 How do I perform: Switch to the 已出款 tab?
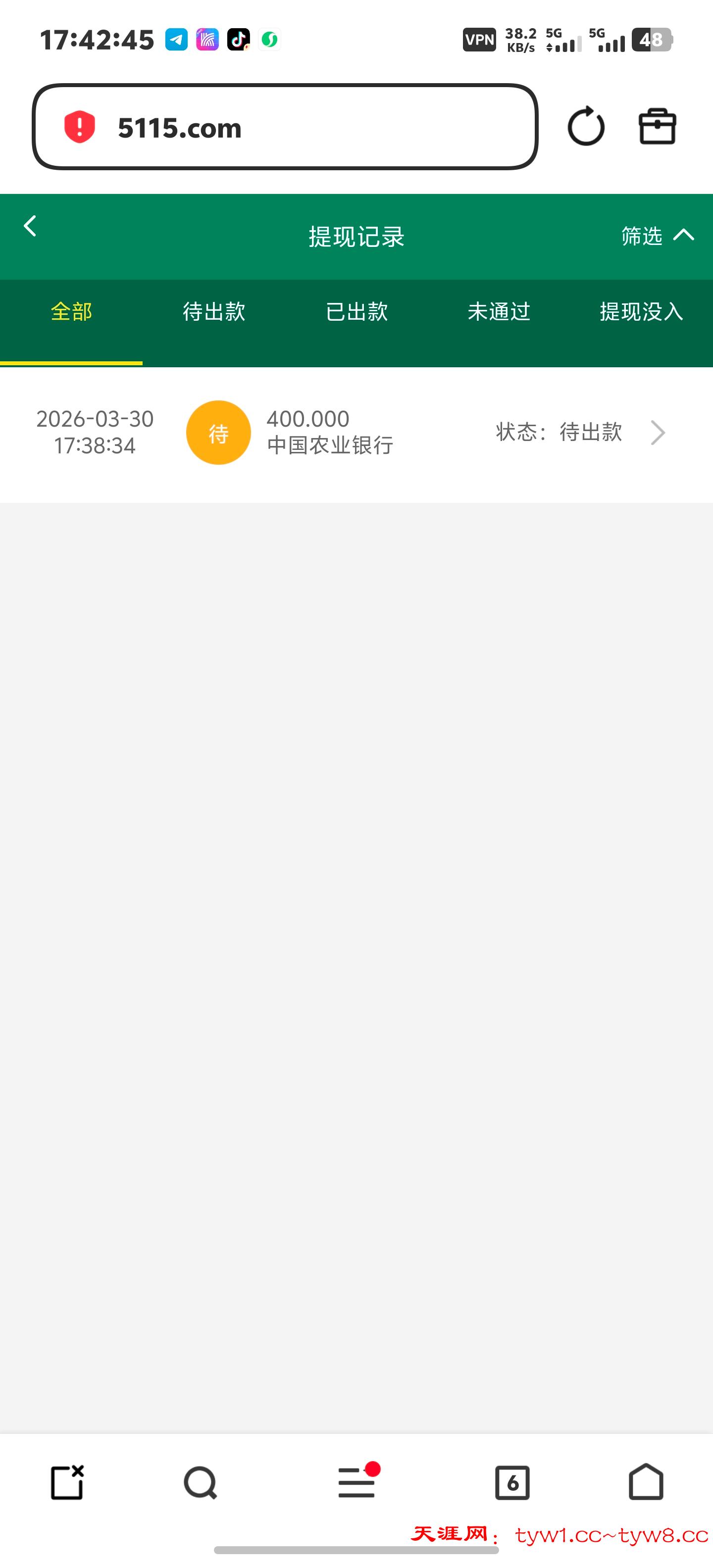[356, 312]
